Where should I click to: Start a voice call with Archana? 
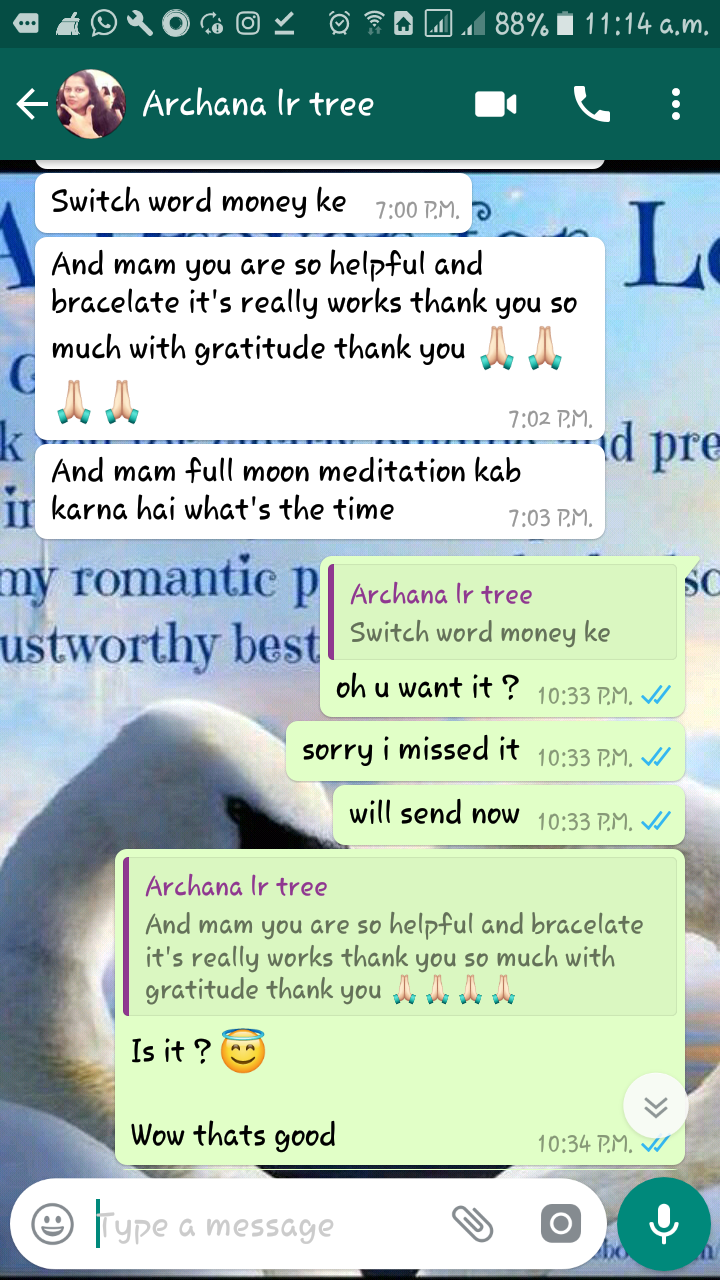click(591, 104)
